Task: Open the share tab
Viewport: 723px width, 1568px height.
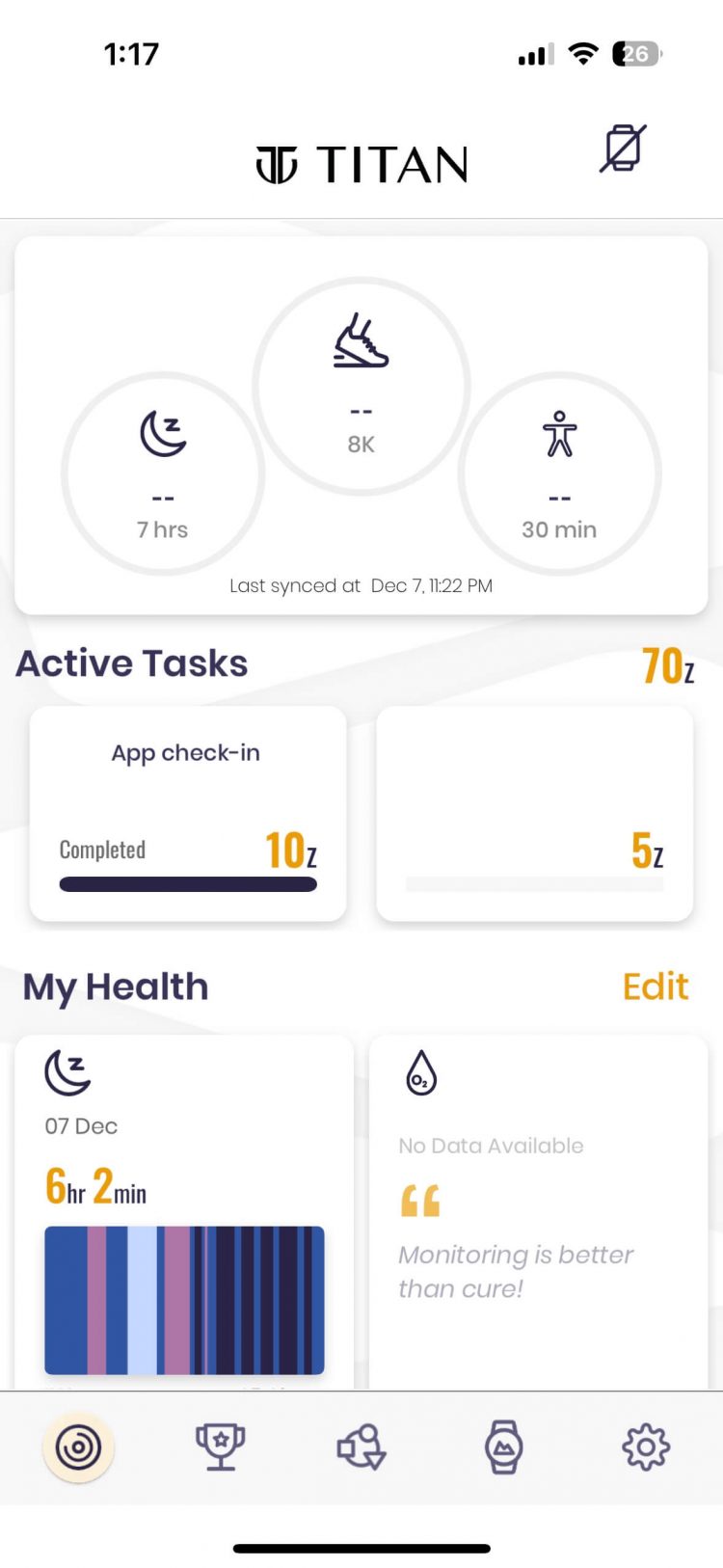Action: click(361, 1446)
